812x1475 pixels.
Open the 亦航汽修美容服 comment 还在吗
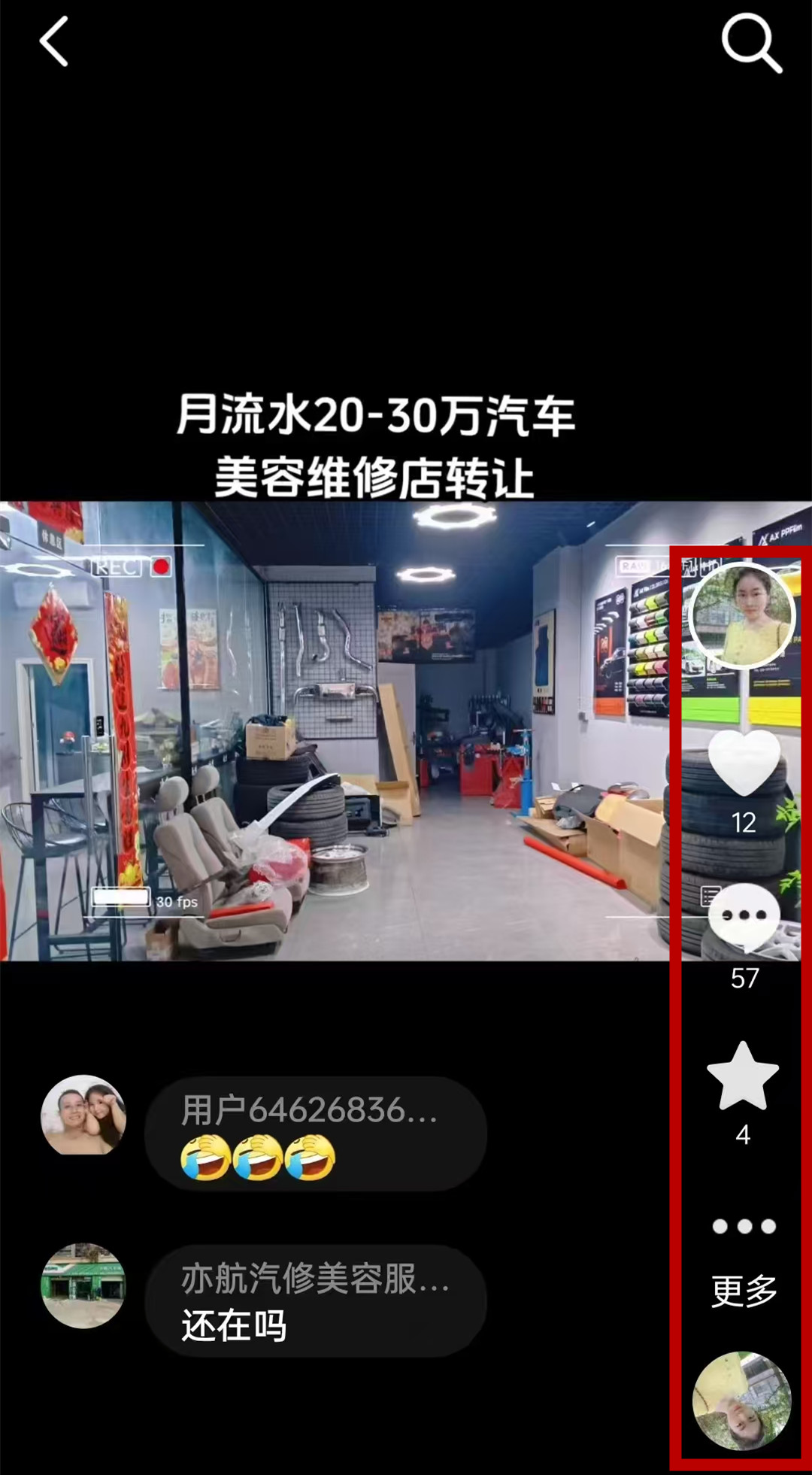tap(315, 1301)
